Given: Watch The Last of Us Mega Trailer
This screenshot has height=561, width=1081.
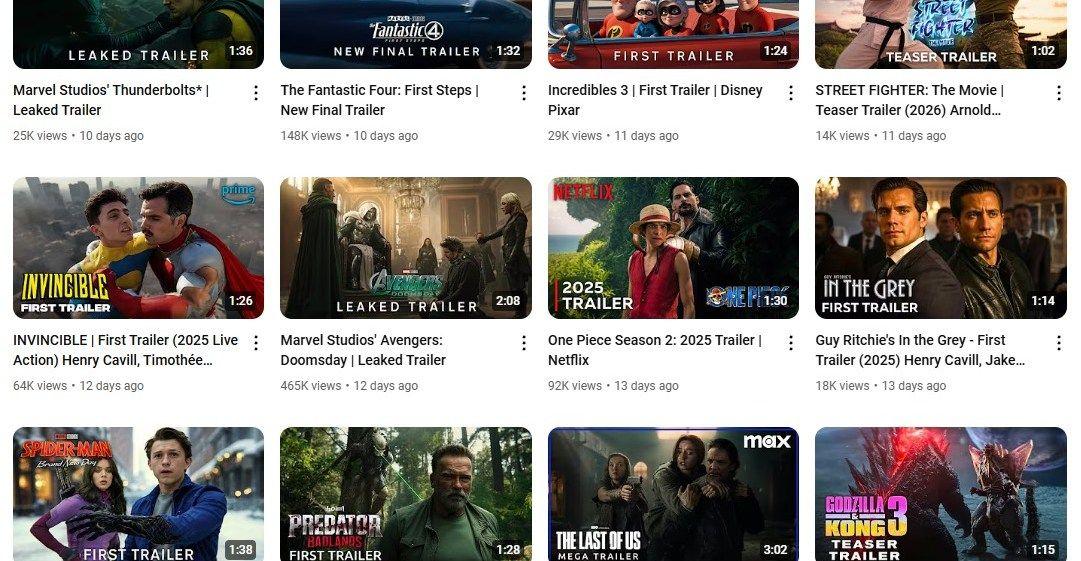Looking at the screenshot, I should coord(673,494).
